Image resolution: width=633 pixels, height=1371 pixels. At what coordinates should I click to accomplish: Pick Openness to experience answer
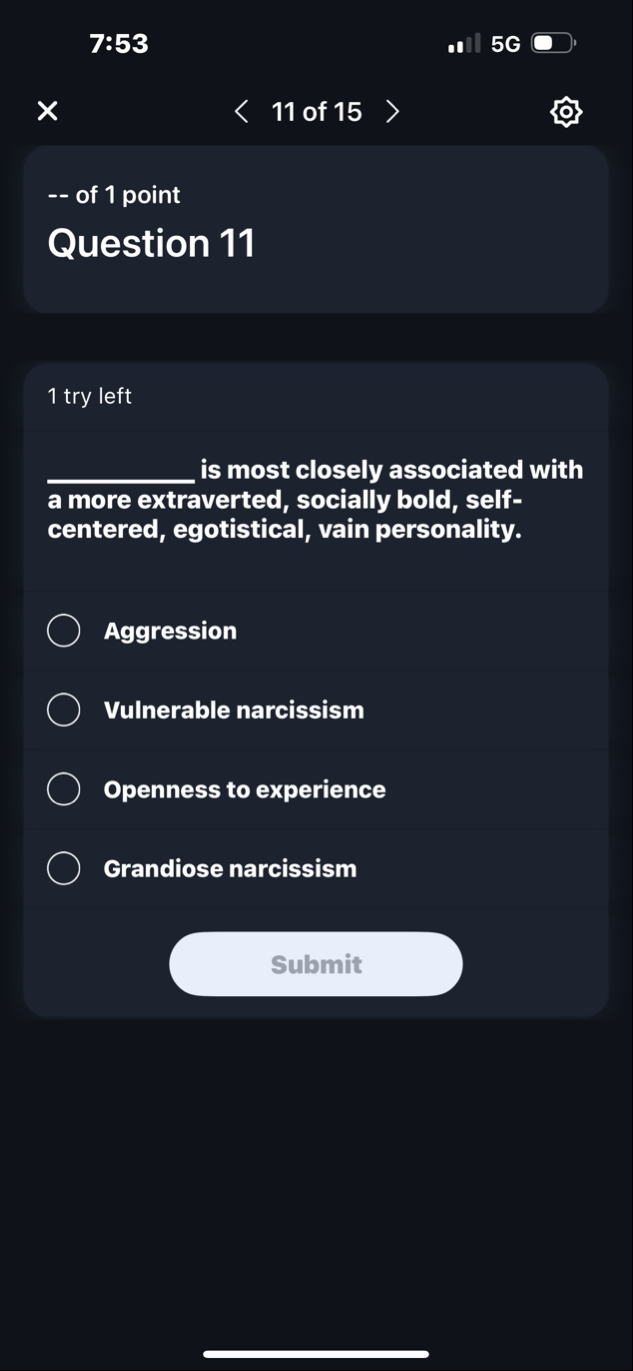(x=64, y=789)
